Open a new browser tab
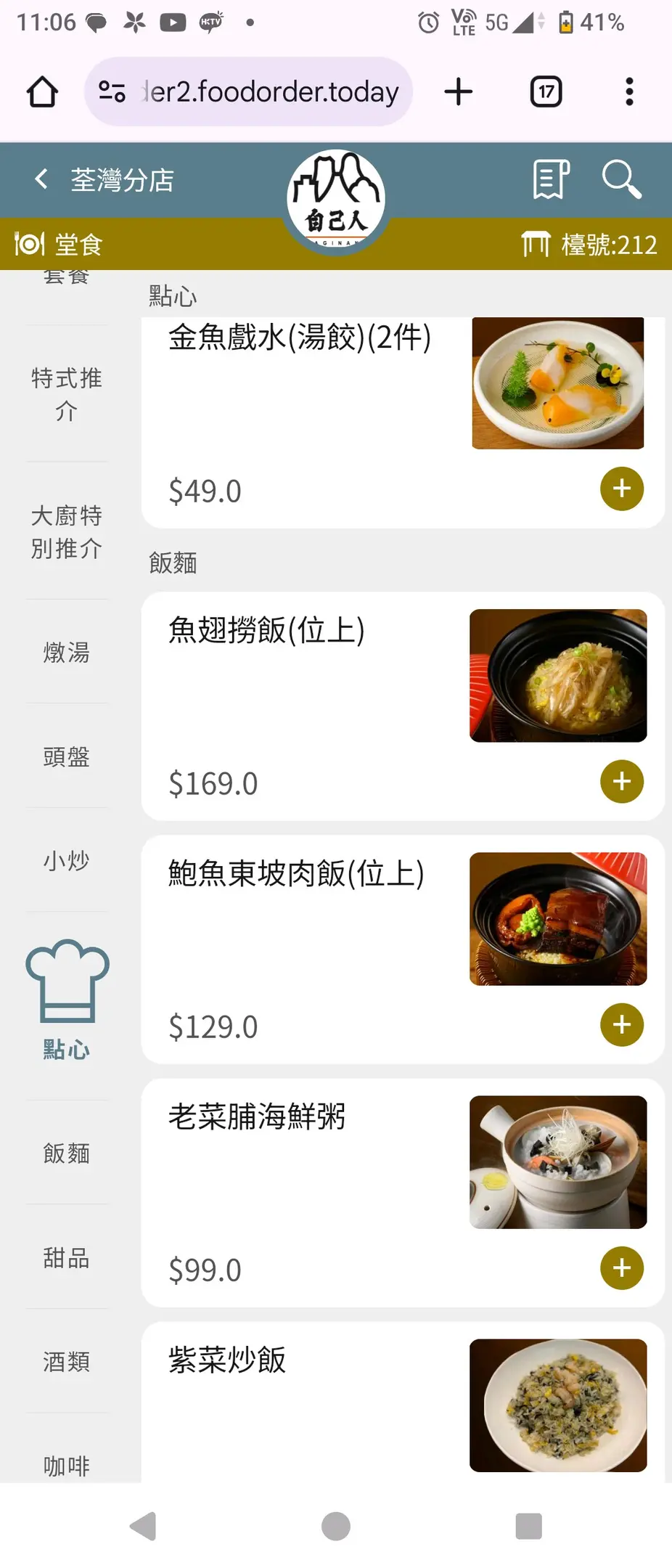The width and height of the screenshot is (672, 1568). [458, 92]
